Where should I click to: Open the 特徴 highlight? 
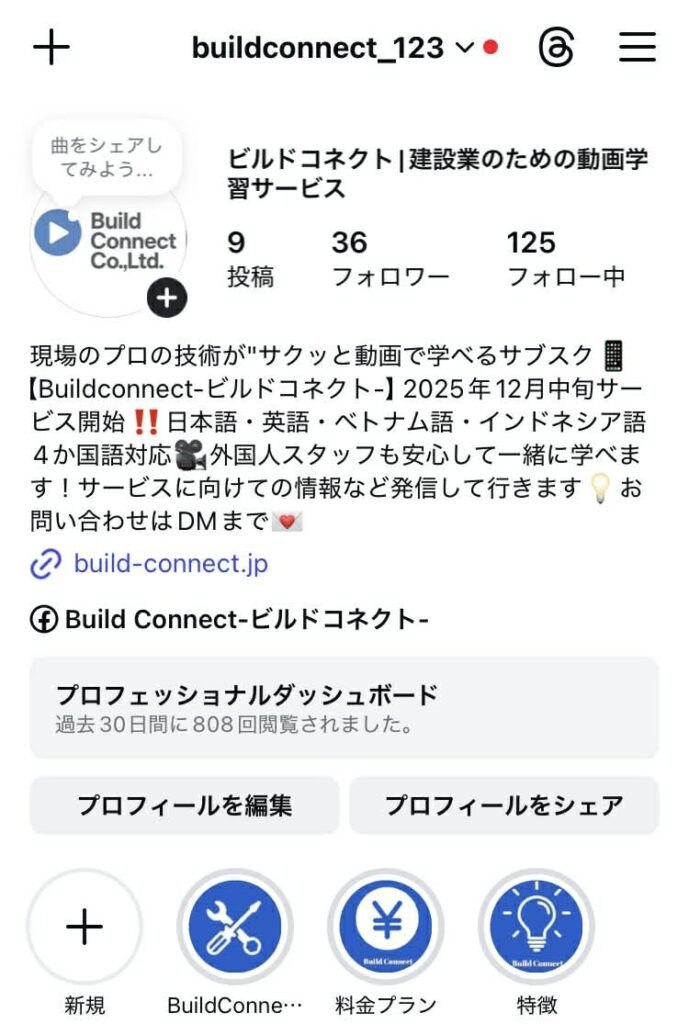(537, 928)
